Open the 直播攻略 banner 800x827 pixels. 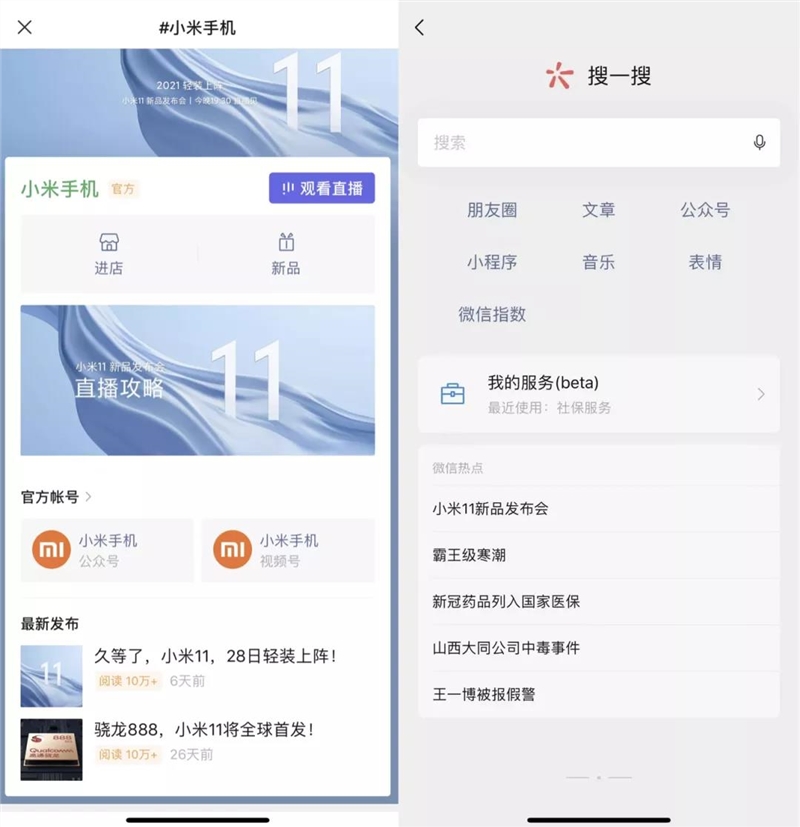pyautogui.click(x=198, y=380)
